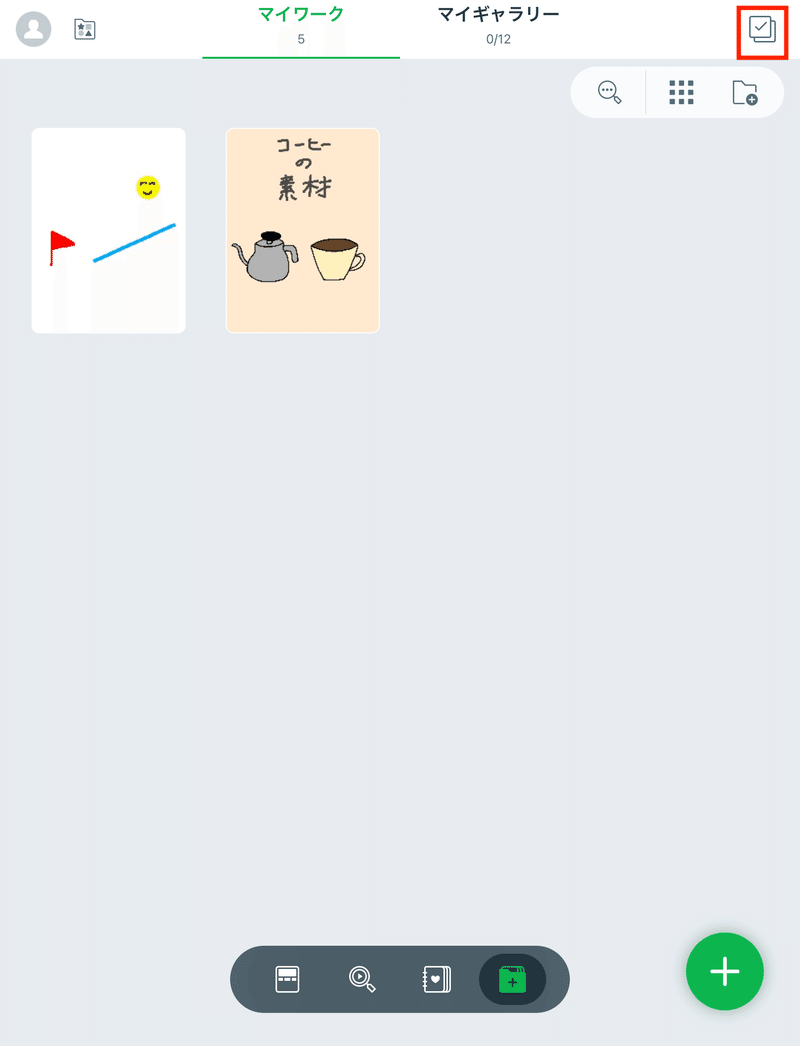Image resolution: width=800 pixels, height=1046 pixels.
Task: Switch to the マイギャラリー tab
Action: (x=498, y=26)
